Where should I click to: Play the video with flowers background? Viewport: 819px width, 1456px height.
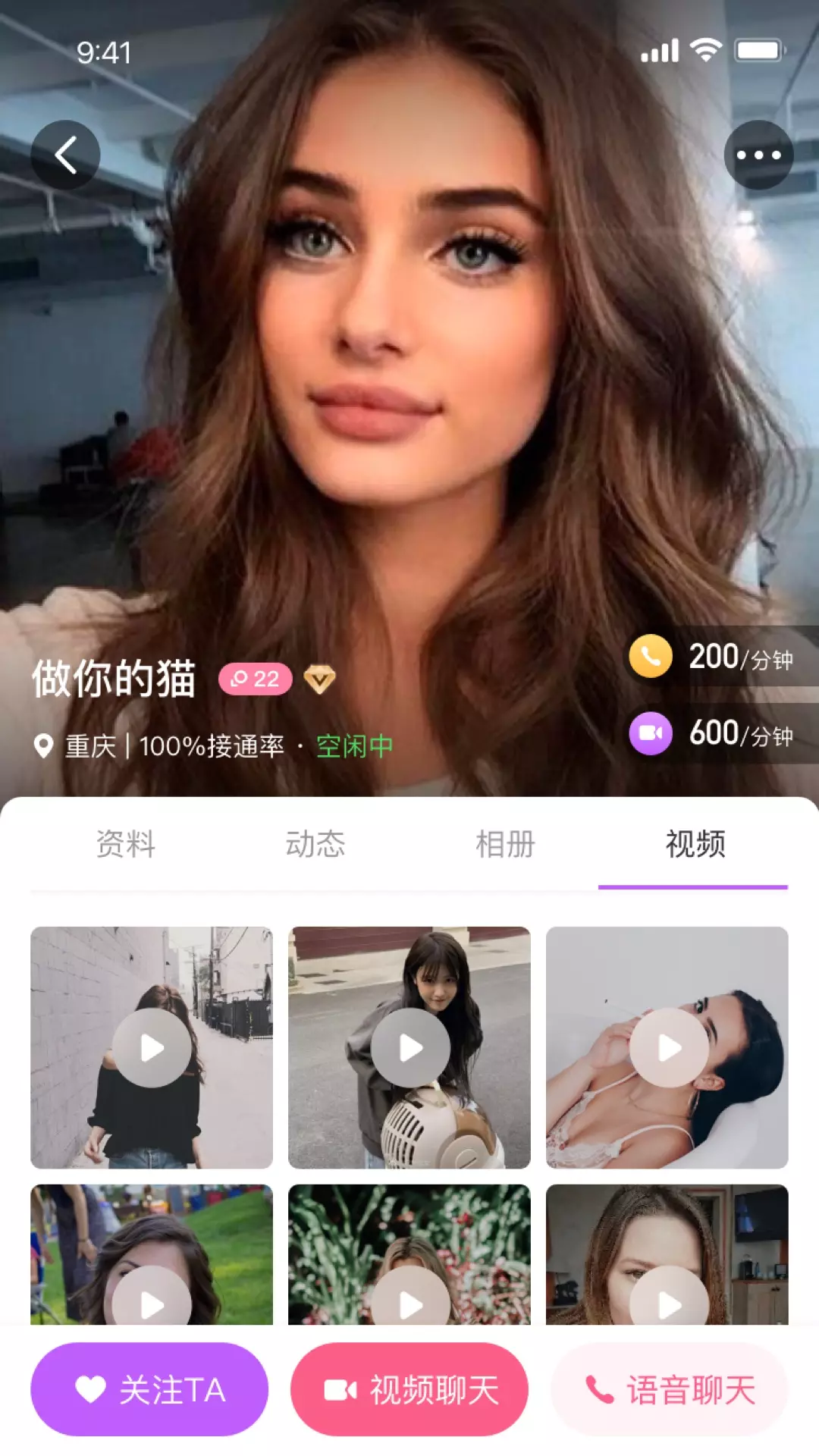pos(409,1255)
